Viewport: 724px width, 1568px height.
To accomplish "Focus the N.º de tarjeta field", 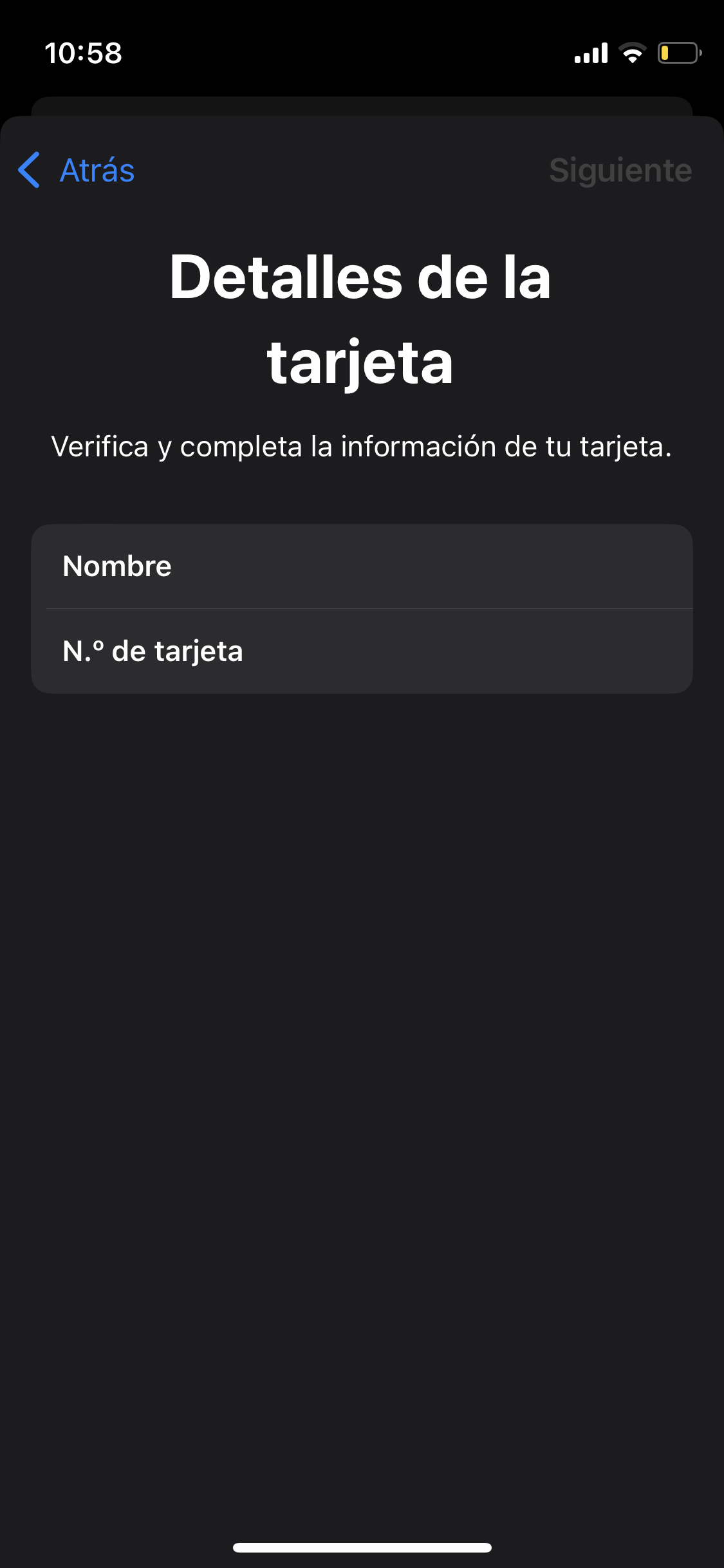I will (x=362, y=651).
